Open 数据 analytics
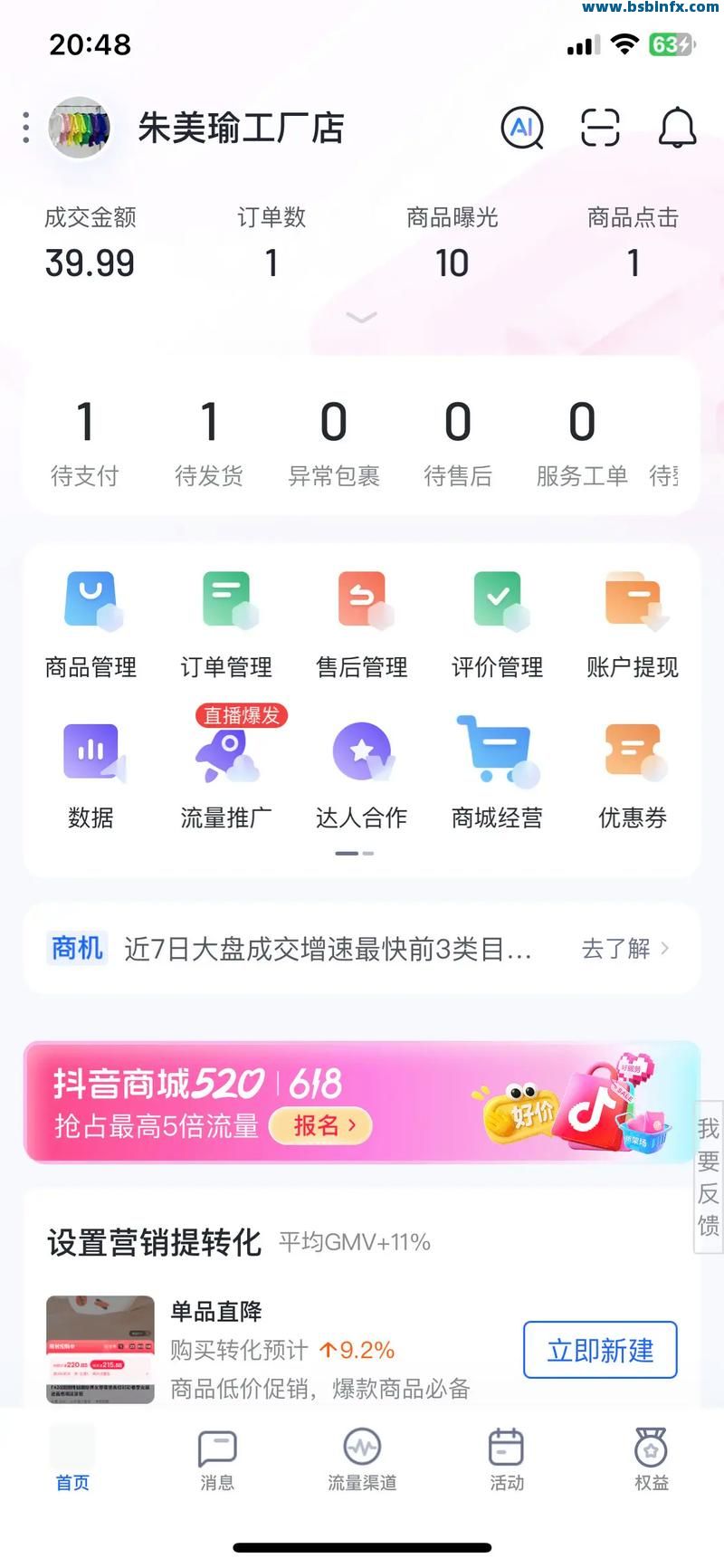Image resolution: width=724 pixels, height=1568 pixels. point(90,775)
